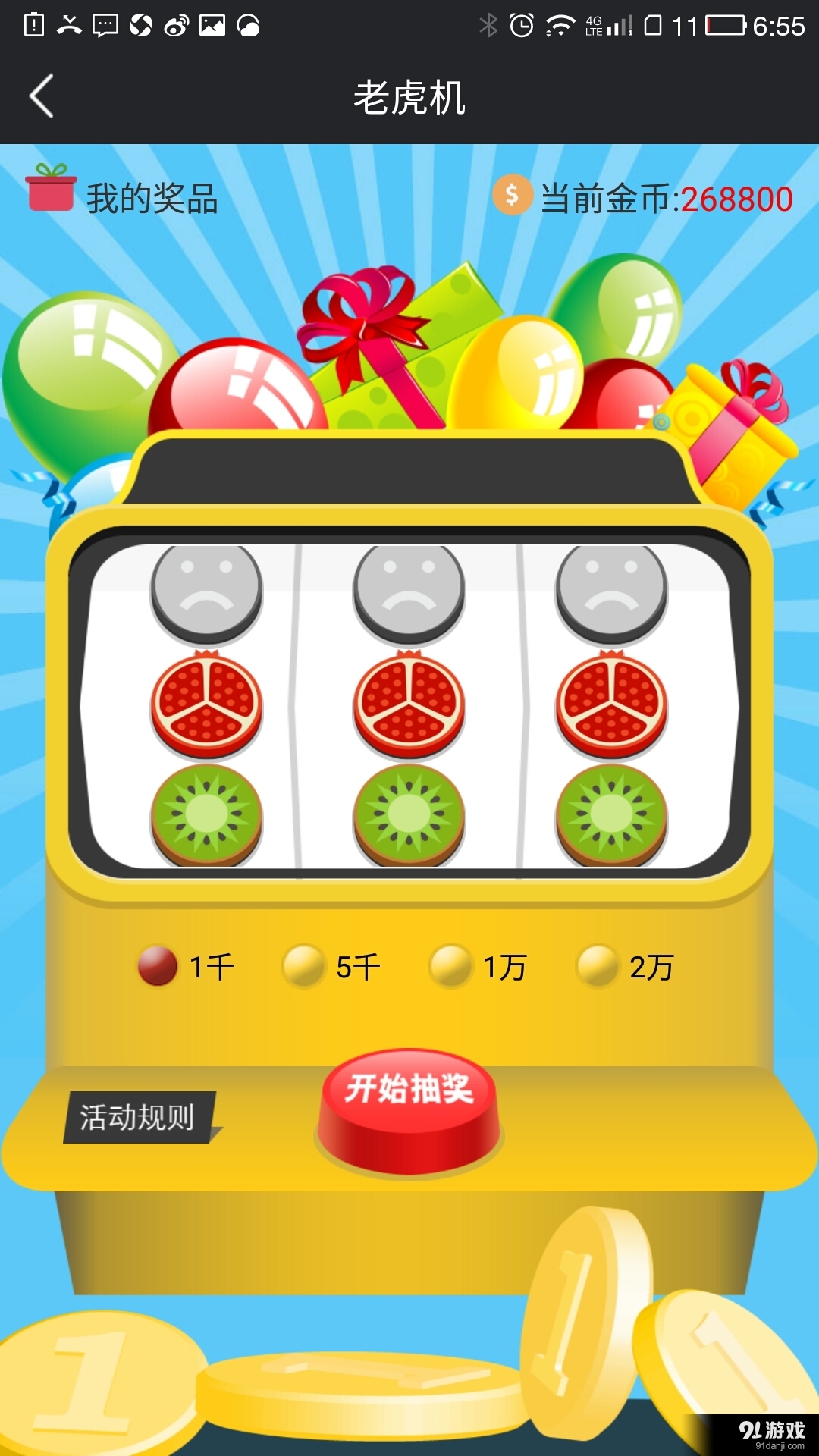Screen dimensions: 819x1456
Task: View my prizes via 我的奖品
Action: tap(152, 196)
